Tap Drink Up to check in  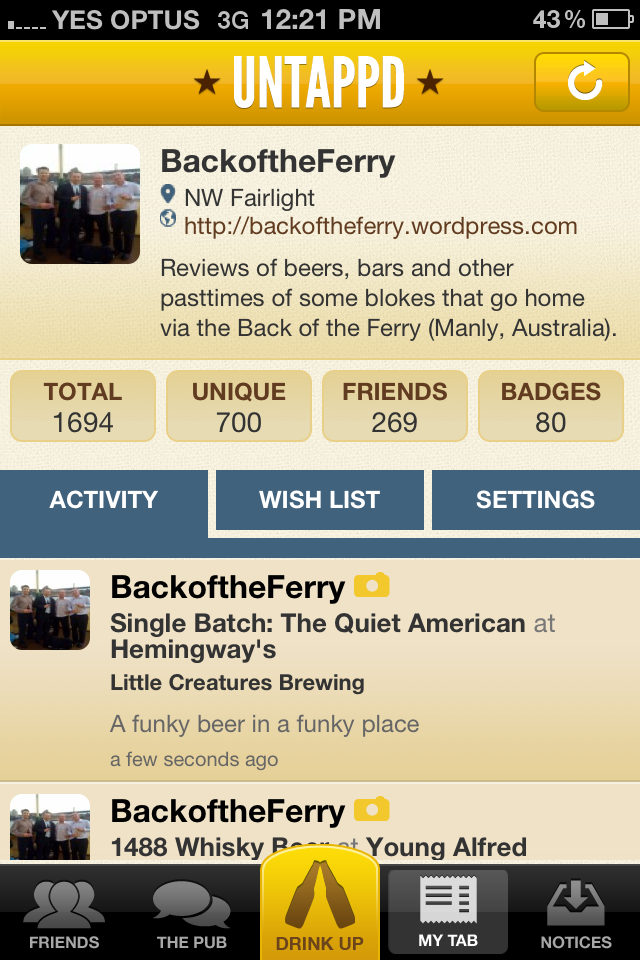tap(320, 910)
